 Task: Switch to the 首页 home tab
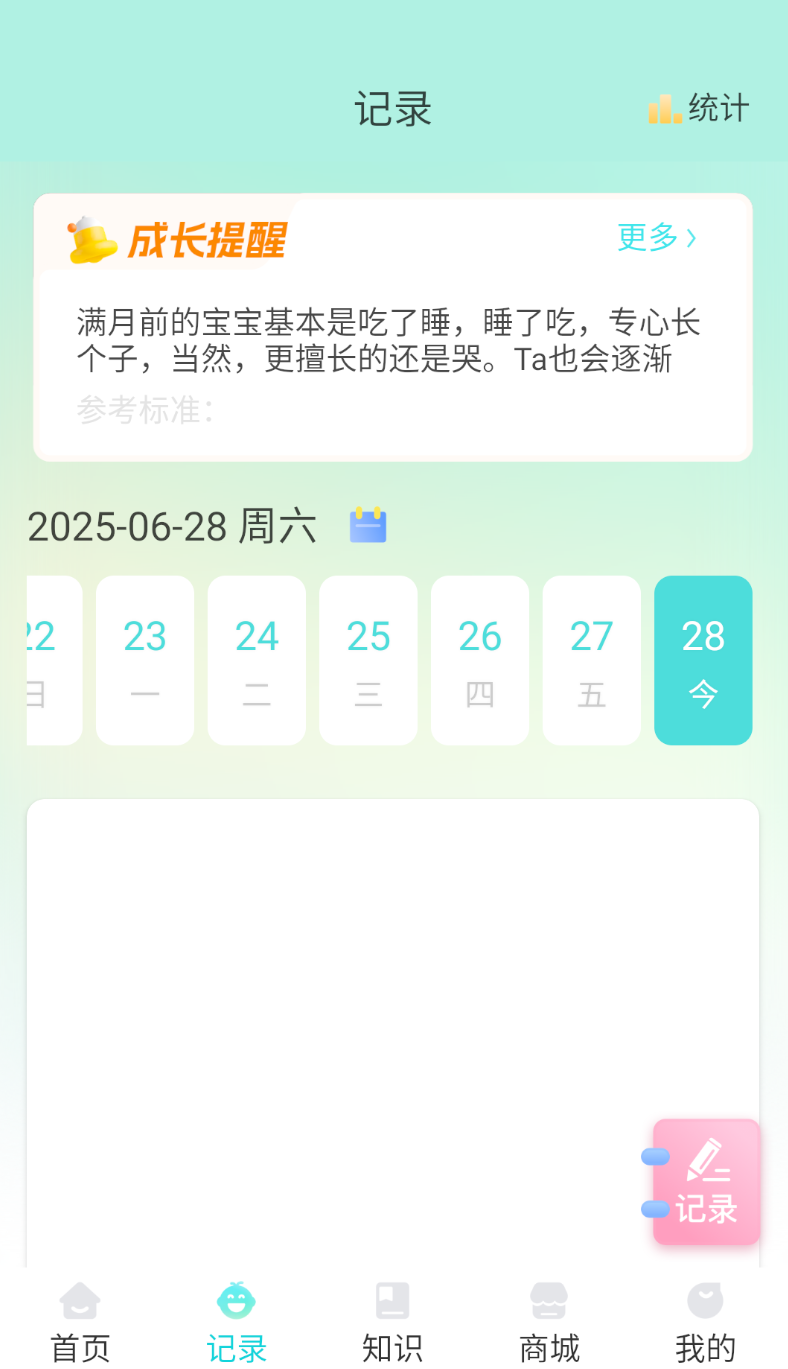tap(80, 1322)
